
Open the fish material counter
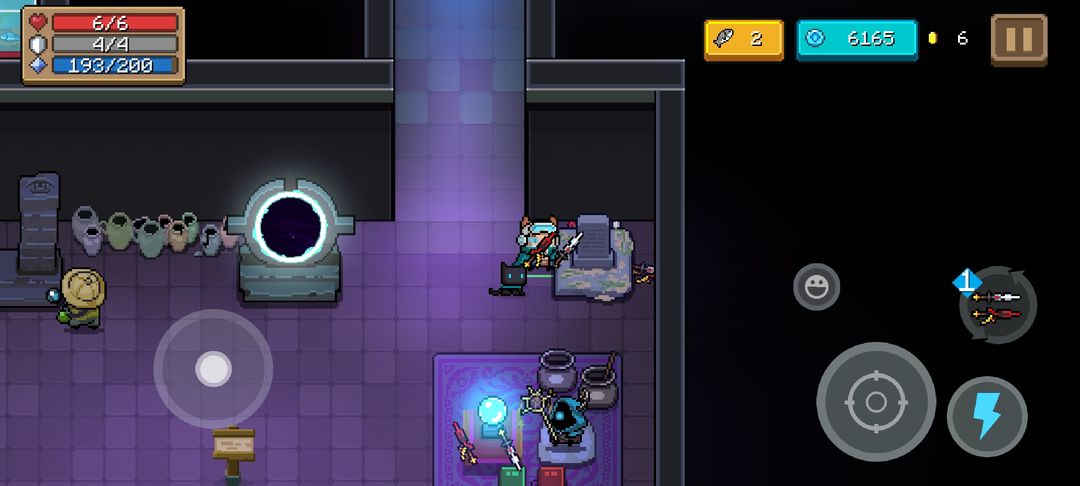(743, 39)
